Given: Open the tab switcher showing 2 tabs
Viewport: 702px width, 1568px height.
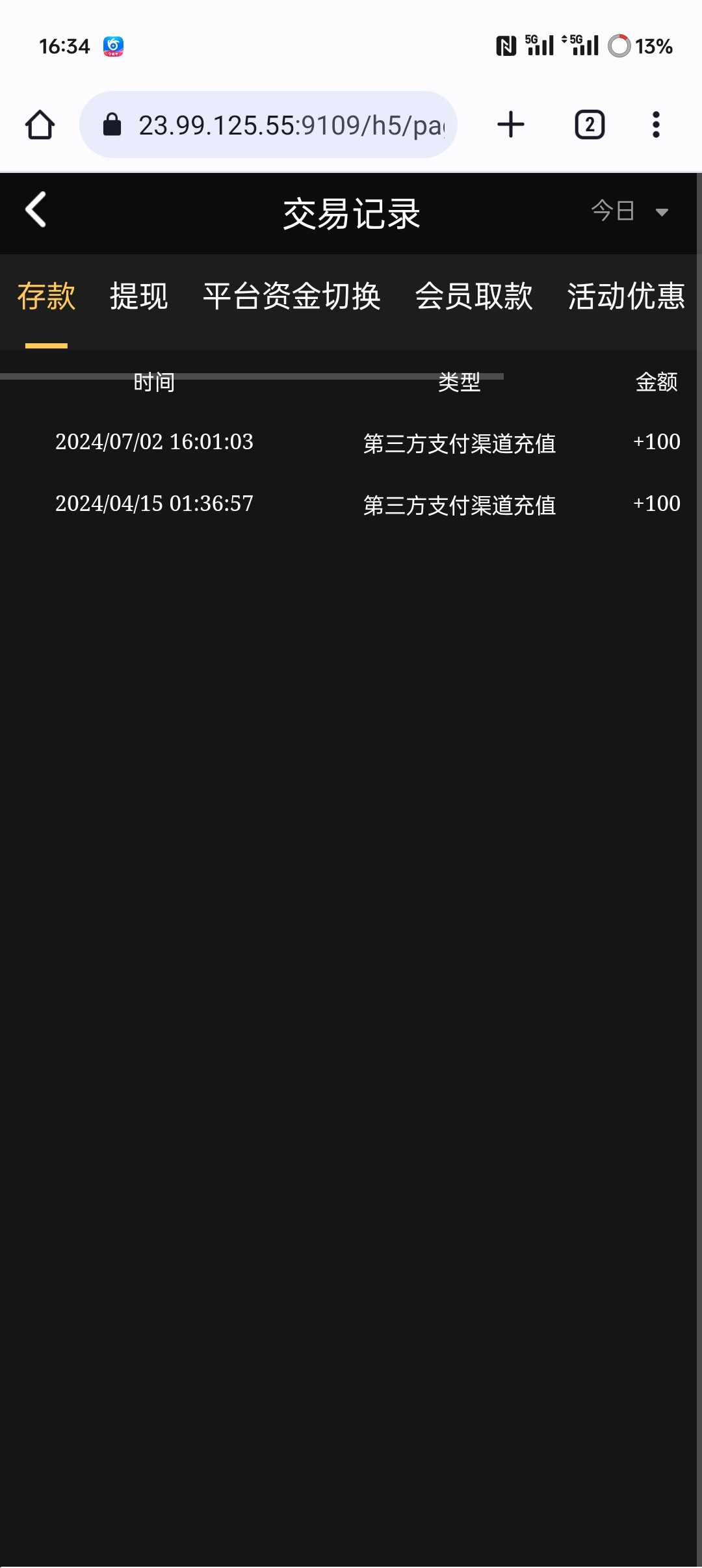Looking at the screenshot, I should pos(588,124).
